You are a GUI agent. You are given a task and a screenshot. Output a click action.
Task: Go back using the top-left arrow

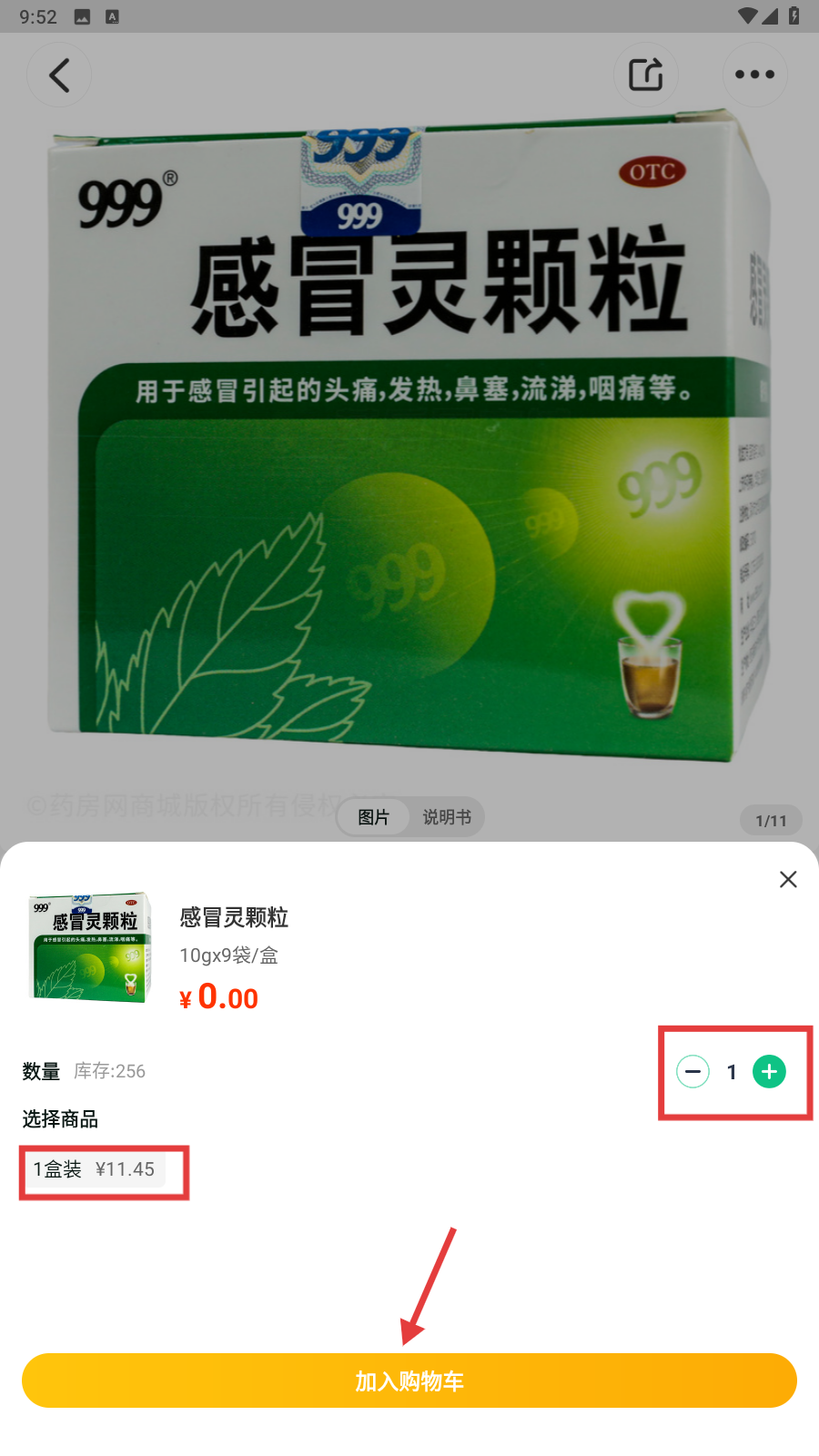[x=59, y=75]
